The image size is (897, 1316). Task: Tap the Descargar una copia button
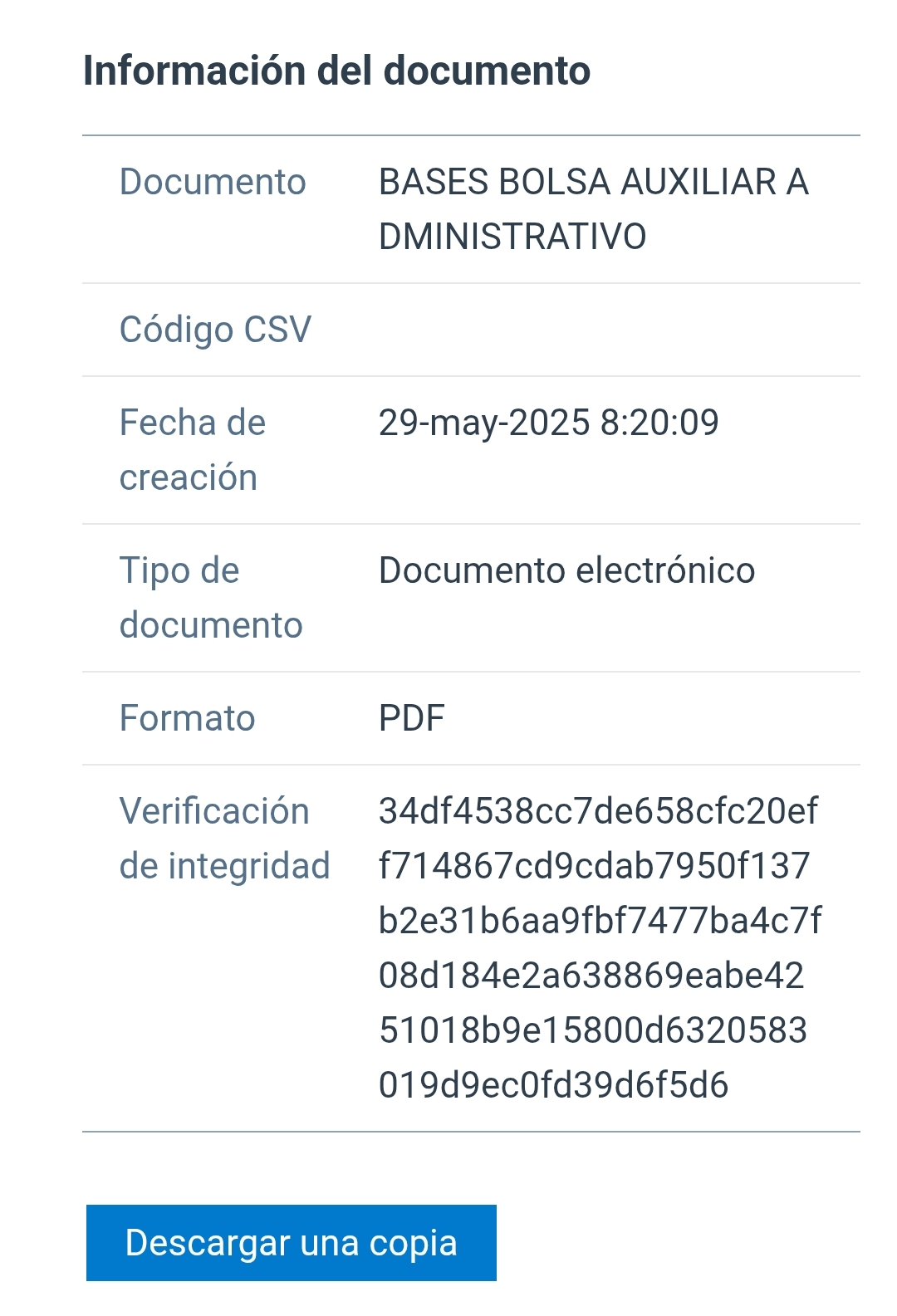pos(291,1242)
